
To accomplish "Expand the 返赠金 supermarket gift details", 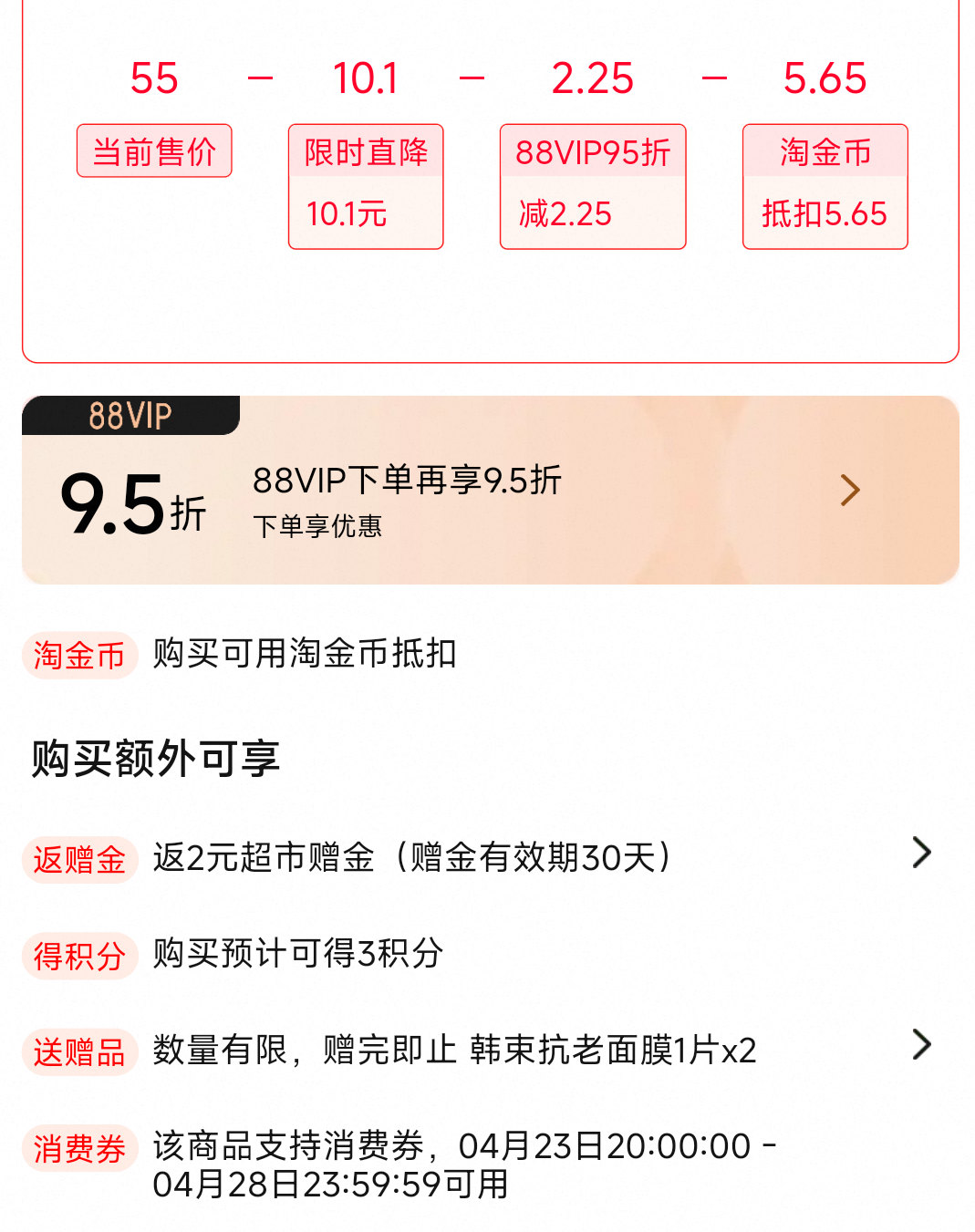I will pos(920,854).
